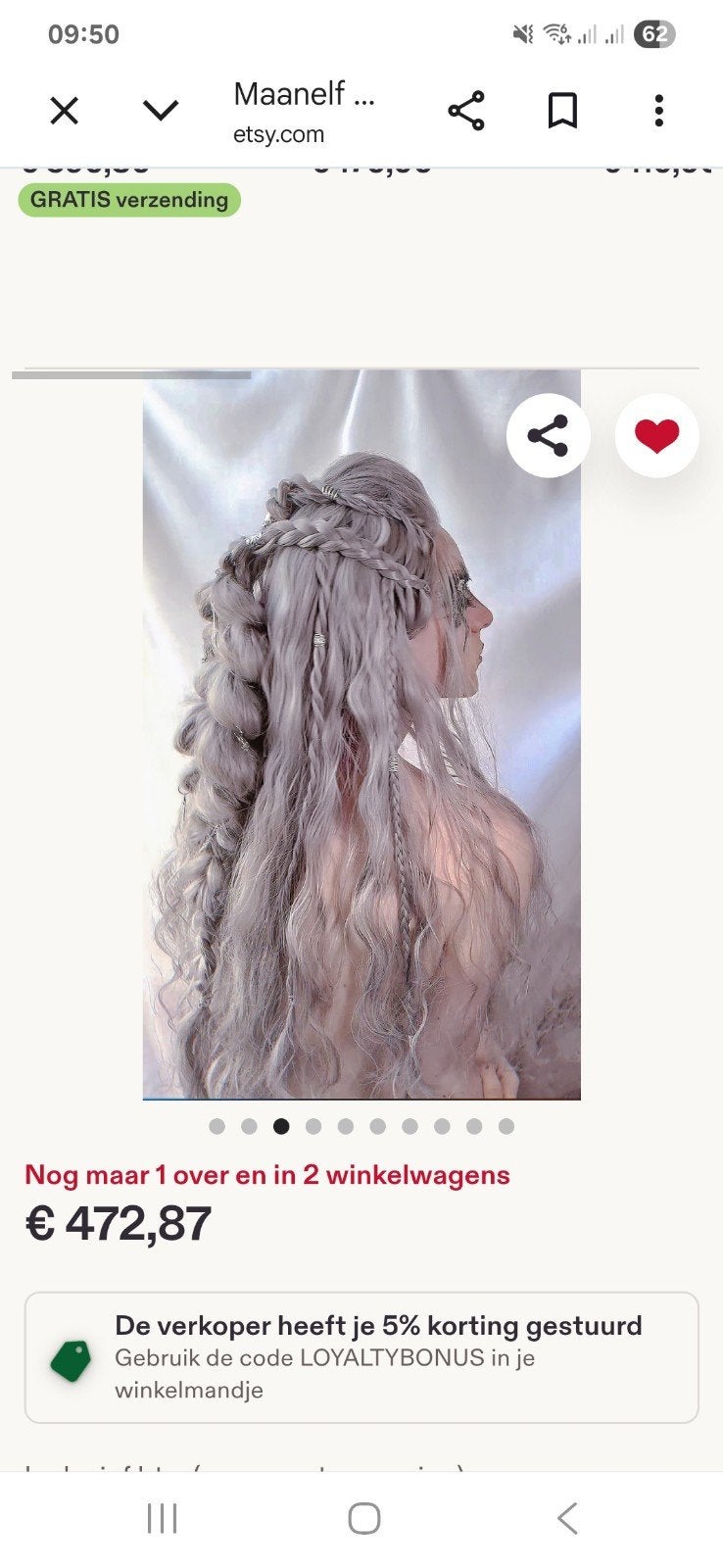Bookmark this Etsy page

tap(562, 111)
